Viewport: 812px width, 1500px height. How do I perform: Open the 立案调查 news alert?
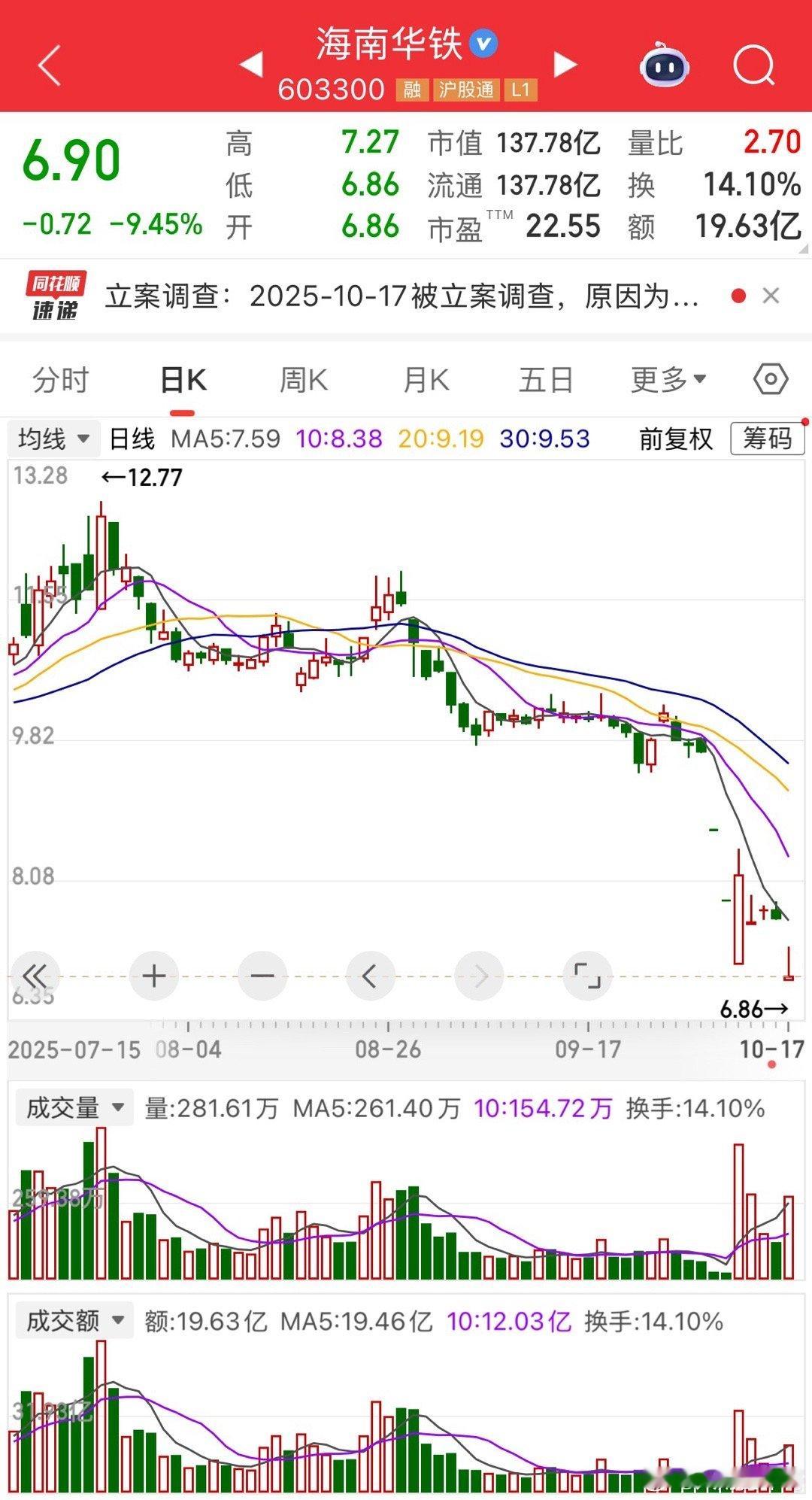click(x=402, y=296)
